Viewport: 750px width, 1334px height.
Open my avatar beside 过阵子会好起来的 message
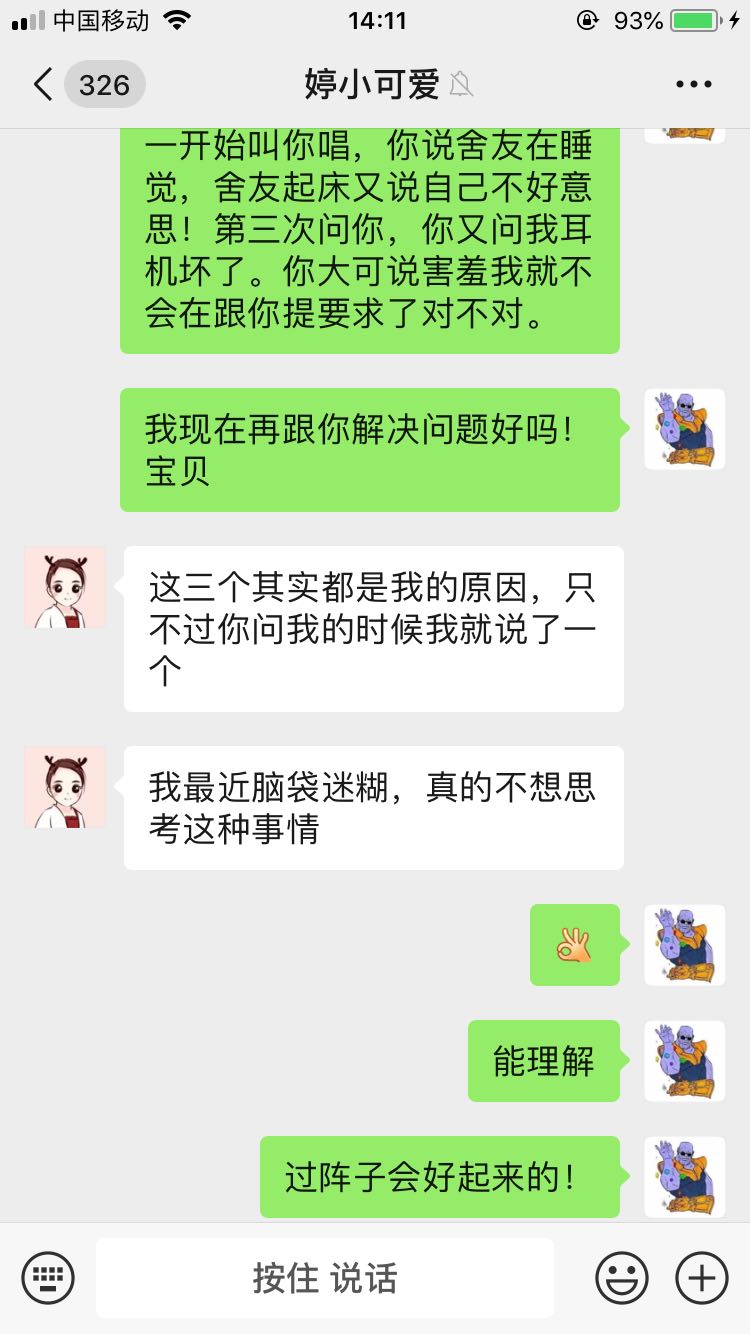click(684, 1177)
